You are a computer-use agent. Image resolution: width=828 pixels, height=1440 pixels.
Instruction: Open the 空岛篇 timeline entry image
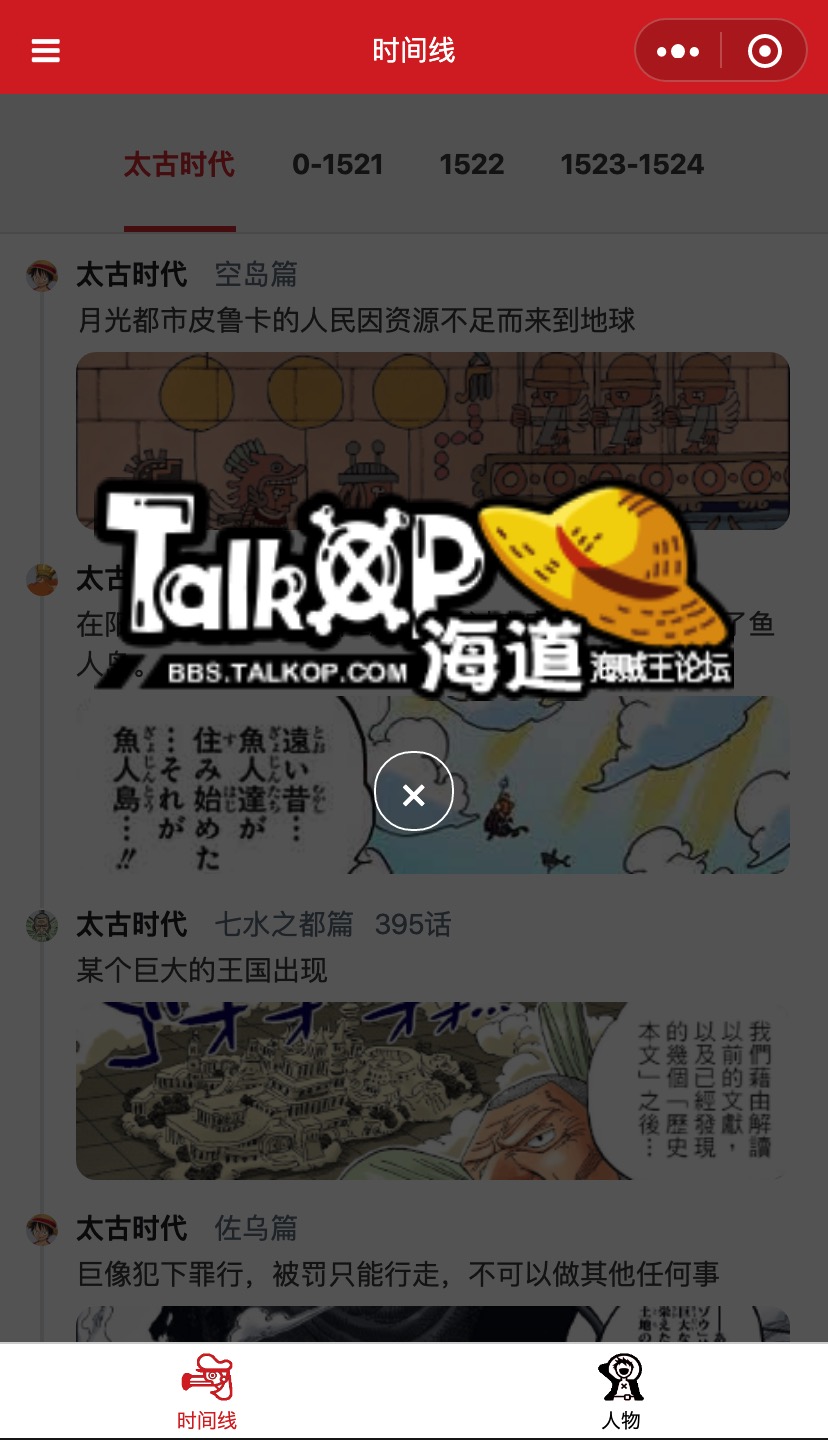click(x=432, y=420)
